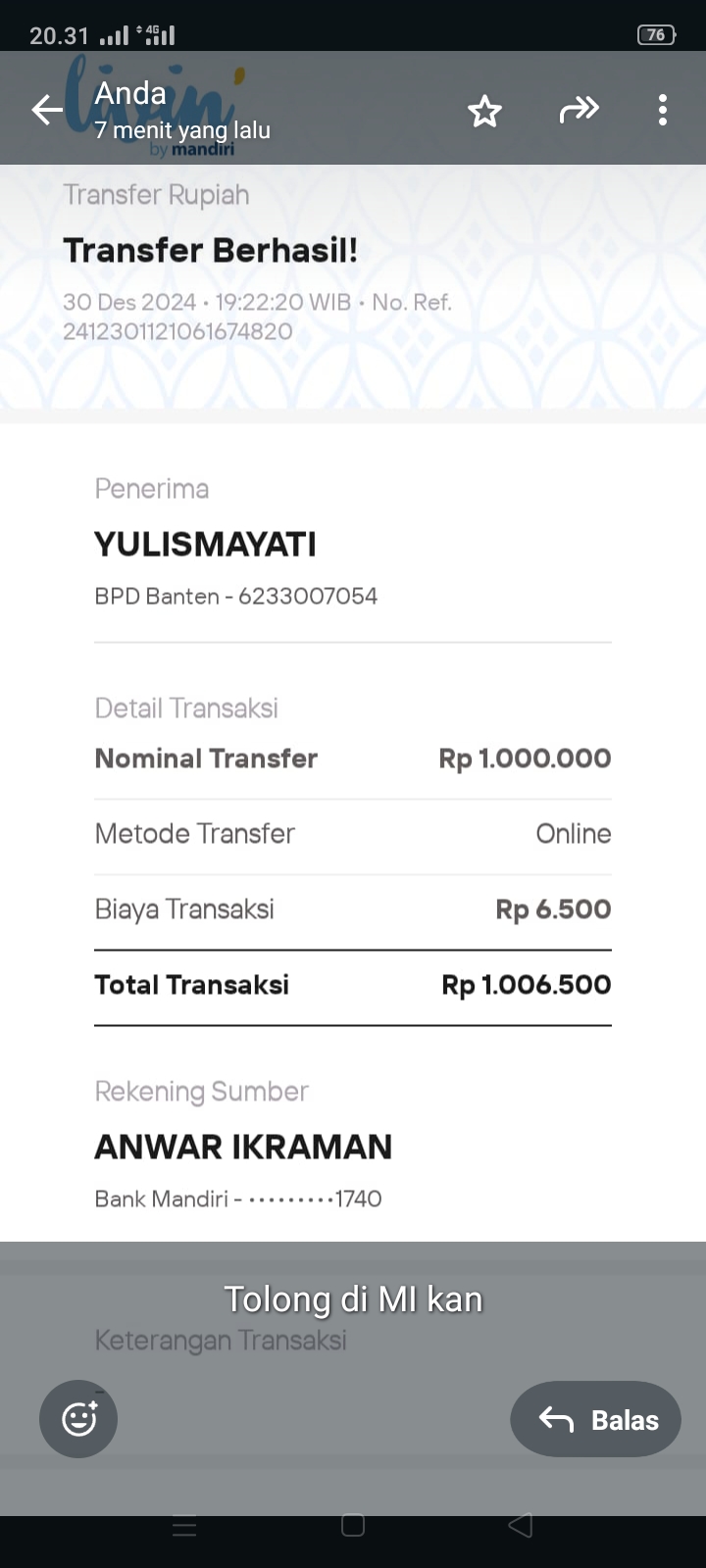Expand the overflow options menu
This screenshot has height=1568, width=706.
tap(662, 110)
